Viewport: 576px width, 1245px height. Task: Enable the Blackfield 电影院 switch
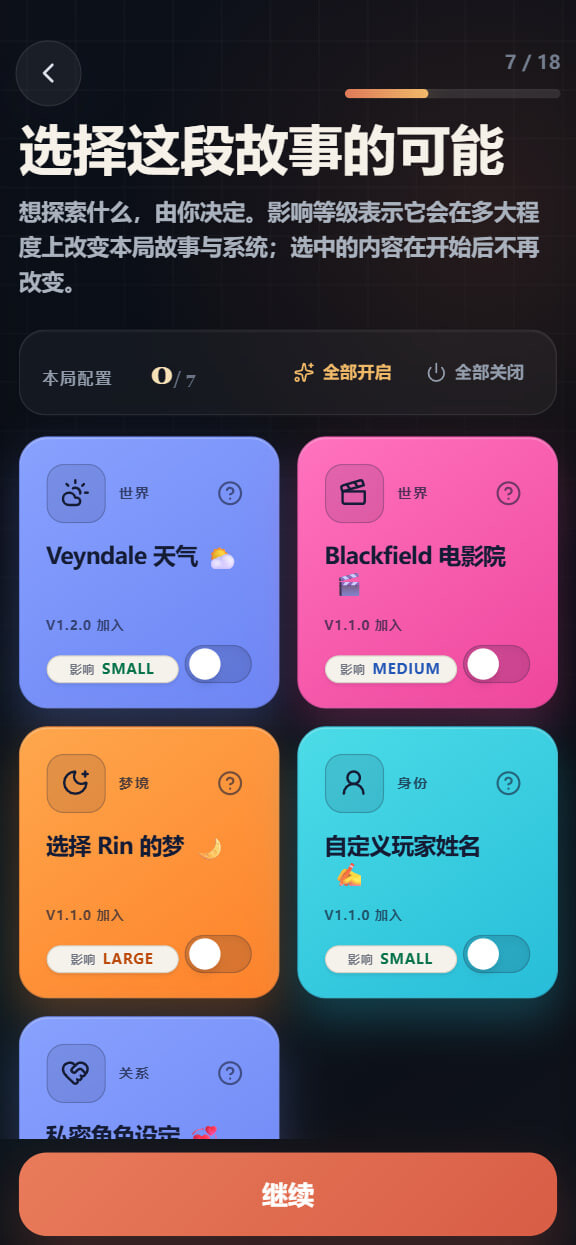tap(496, 664)
